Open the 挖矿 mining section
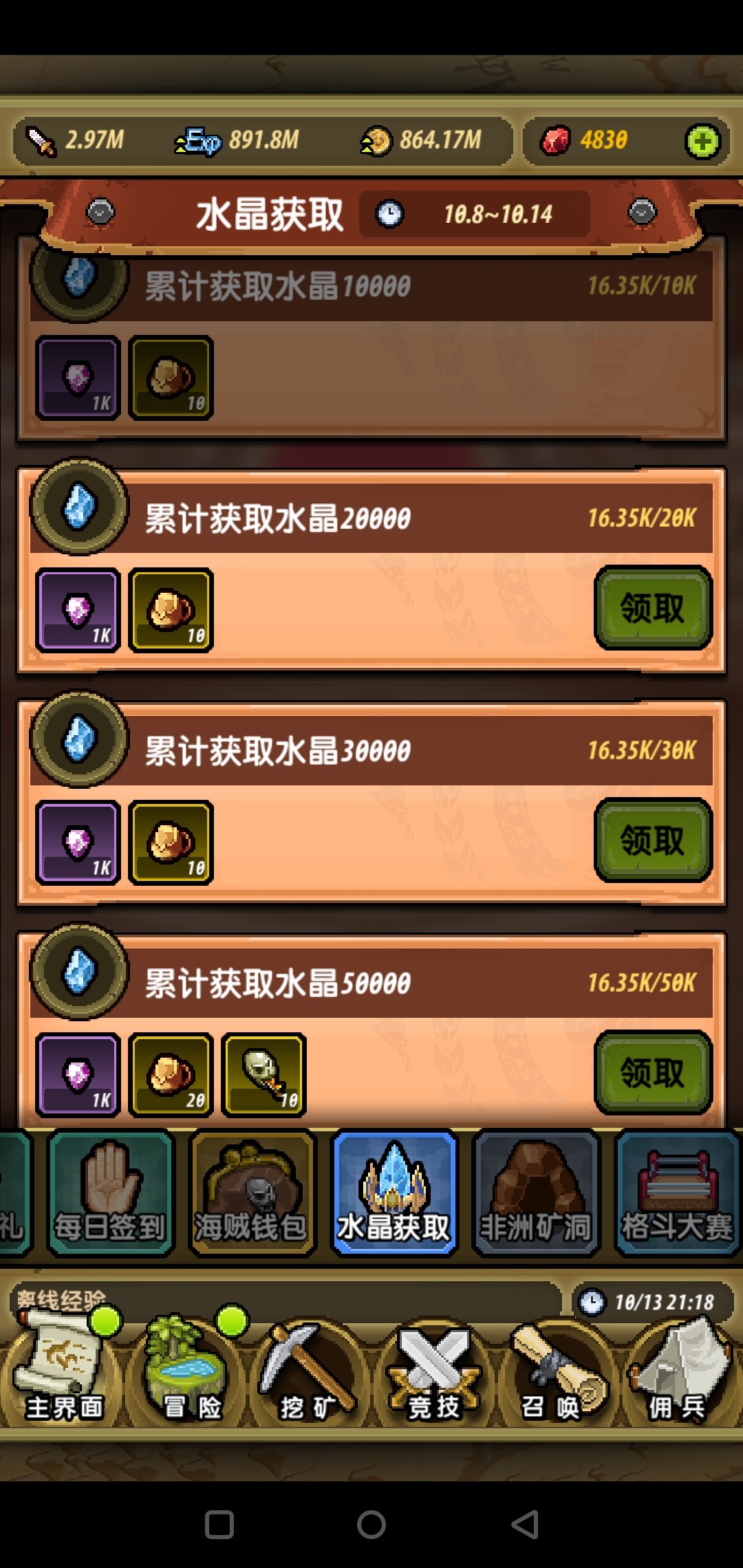Screen dimensions: 743x1568 pos(308,1370)
